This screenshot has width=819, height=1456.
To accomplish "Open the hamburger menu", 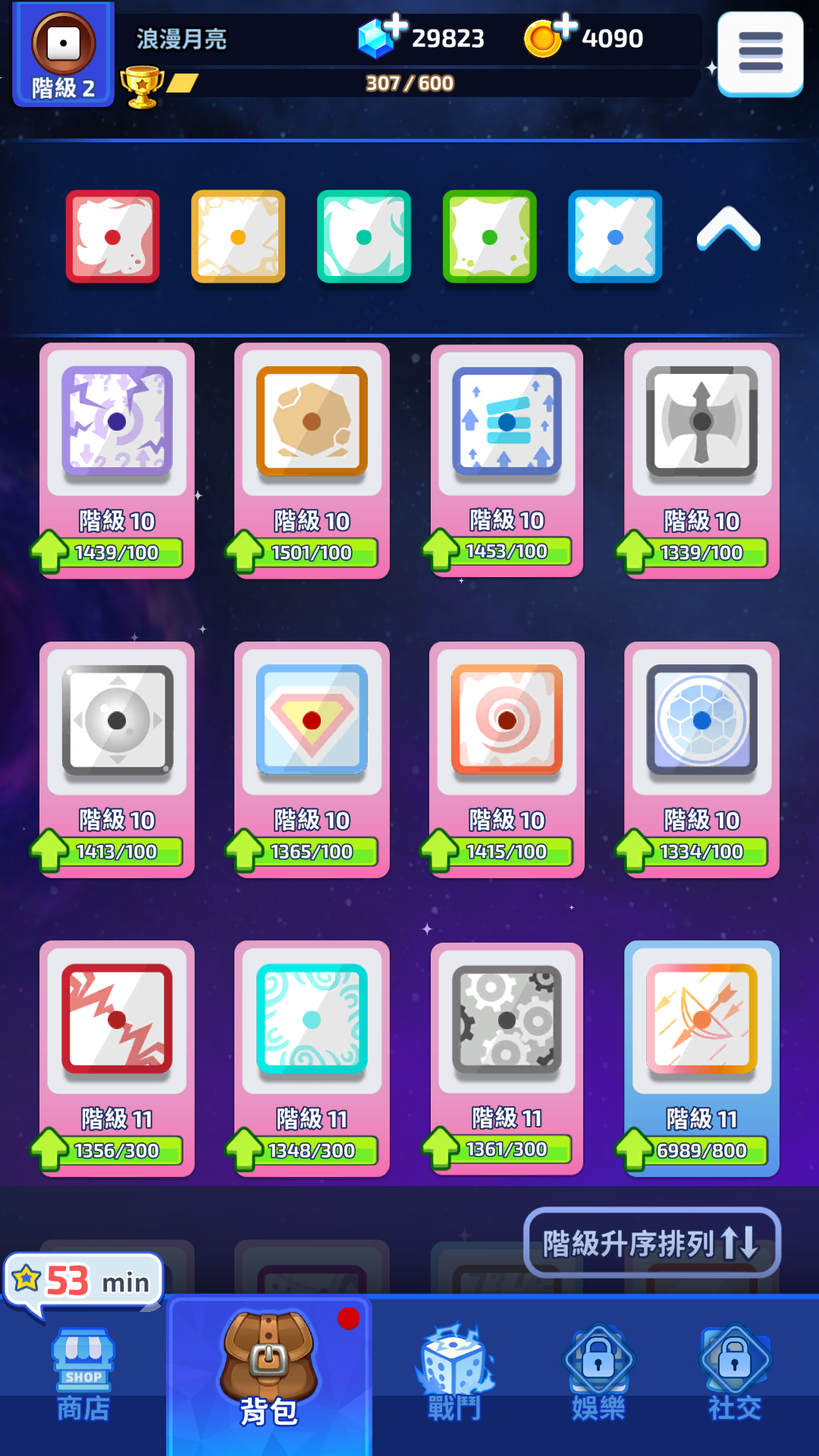I will click(760, 53).
